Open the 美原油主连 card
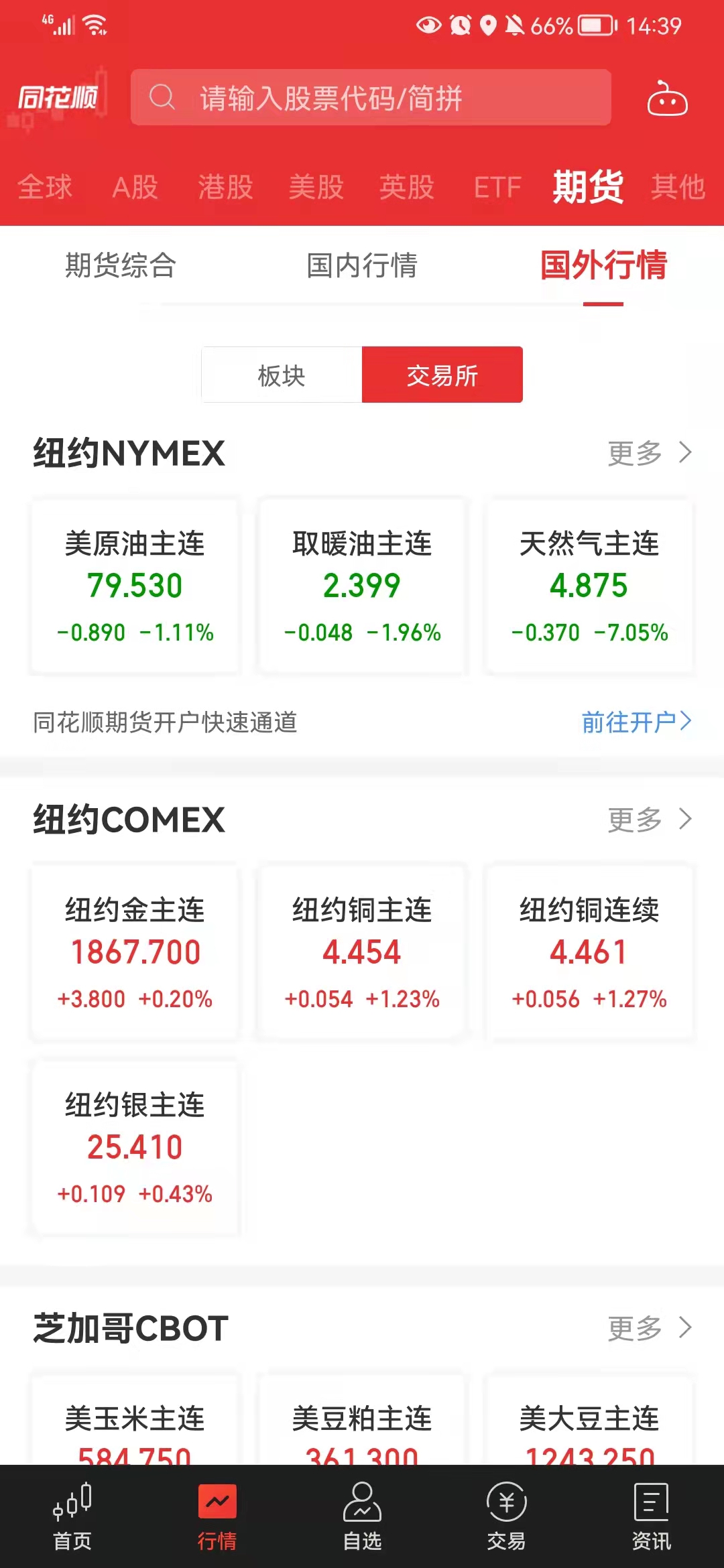Image resolution: width=724 pixels, height=1568 pixels. tap(135, 586)
